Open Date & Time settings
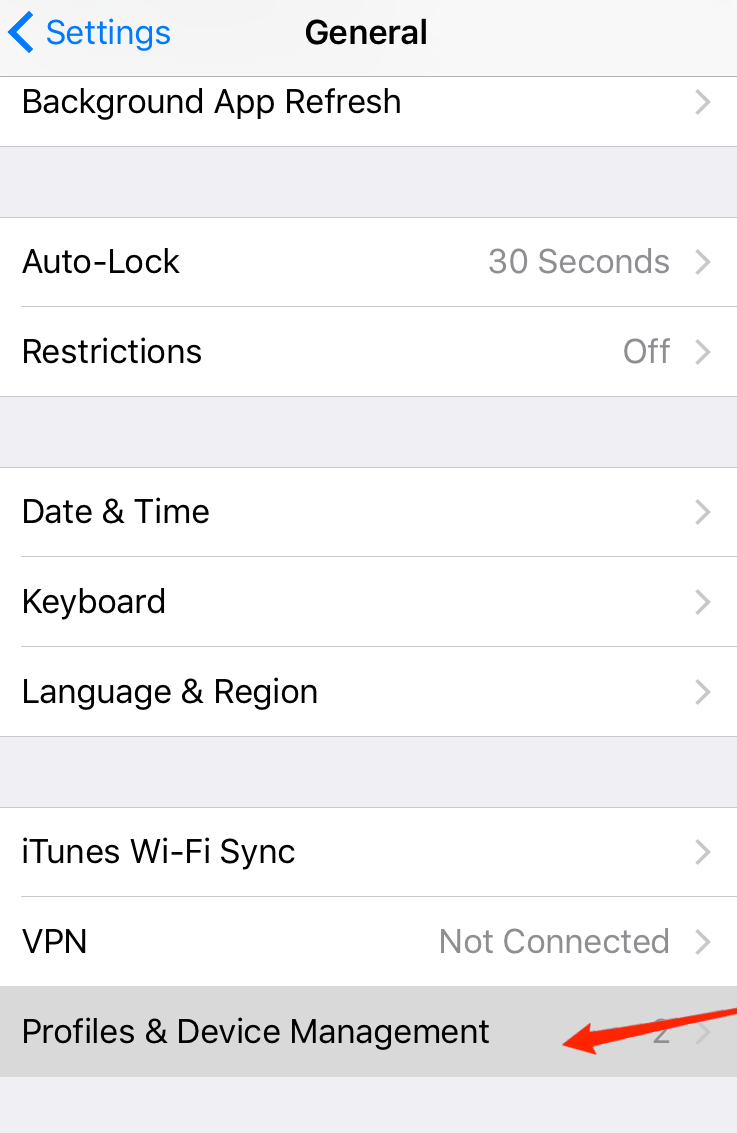 point(300,511)
